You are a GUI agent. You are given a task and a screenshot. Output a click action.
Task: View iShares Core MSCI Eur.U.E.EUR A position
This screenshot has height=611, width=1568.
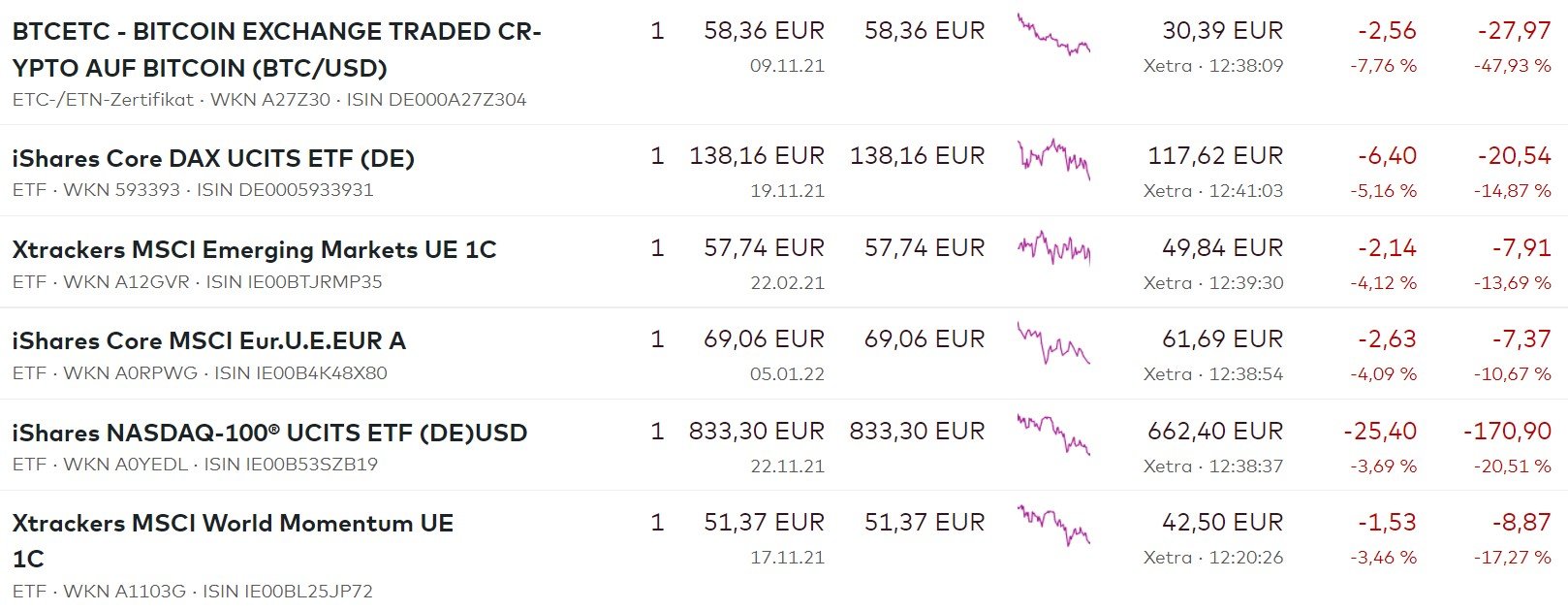[208, 340]
